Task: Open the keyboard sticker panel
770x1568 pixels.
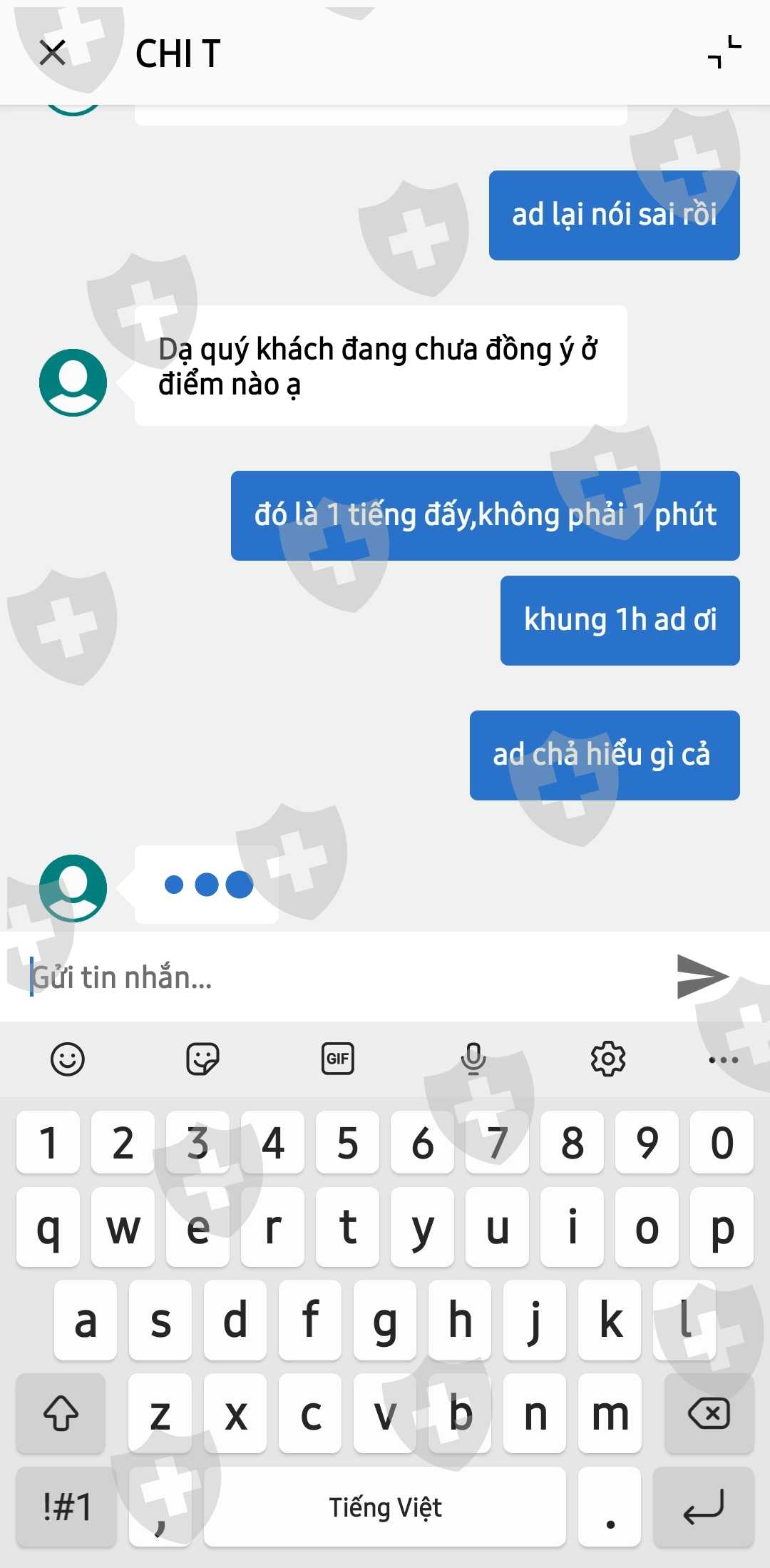Action: pyautogui.click(x=202, y=1059)
